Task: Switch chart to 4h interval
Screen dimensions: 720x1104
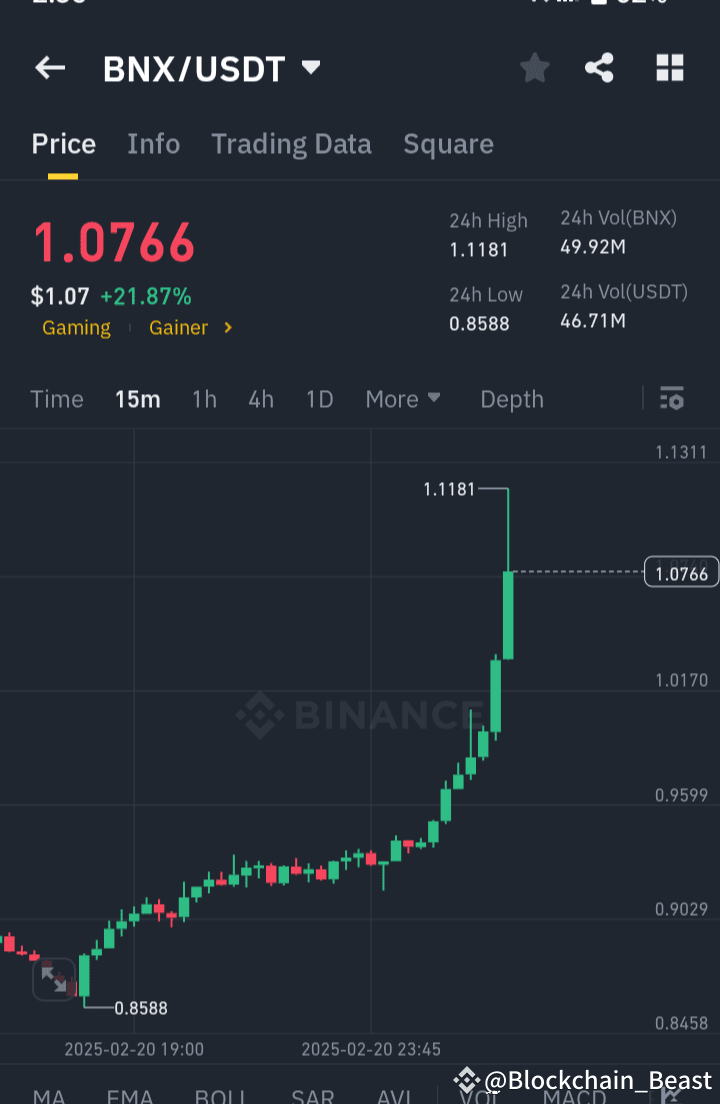Action: (x=260, y=399)
